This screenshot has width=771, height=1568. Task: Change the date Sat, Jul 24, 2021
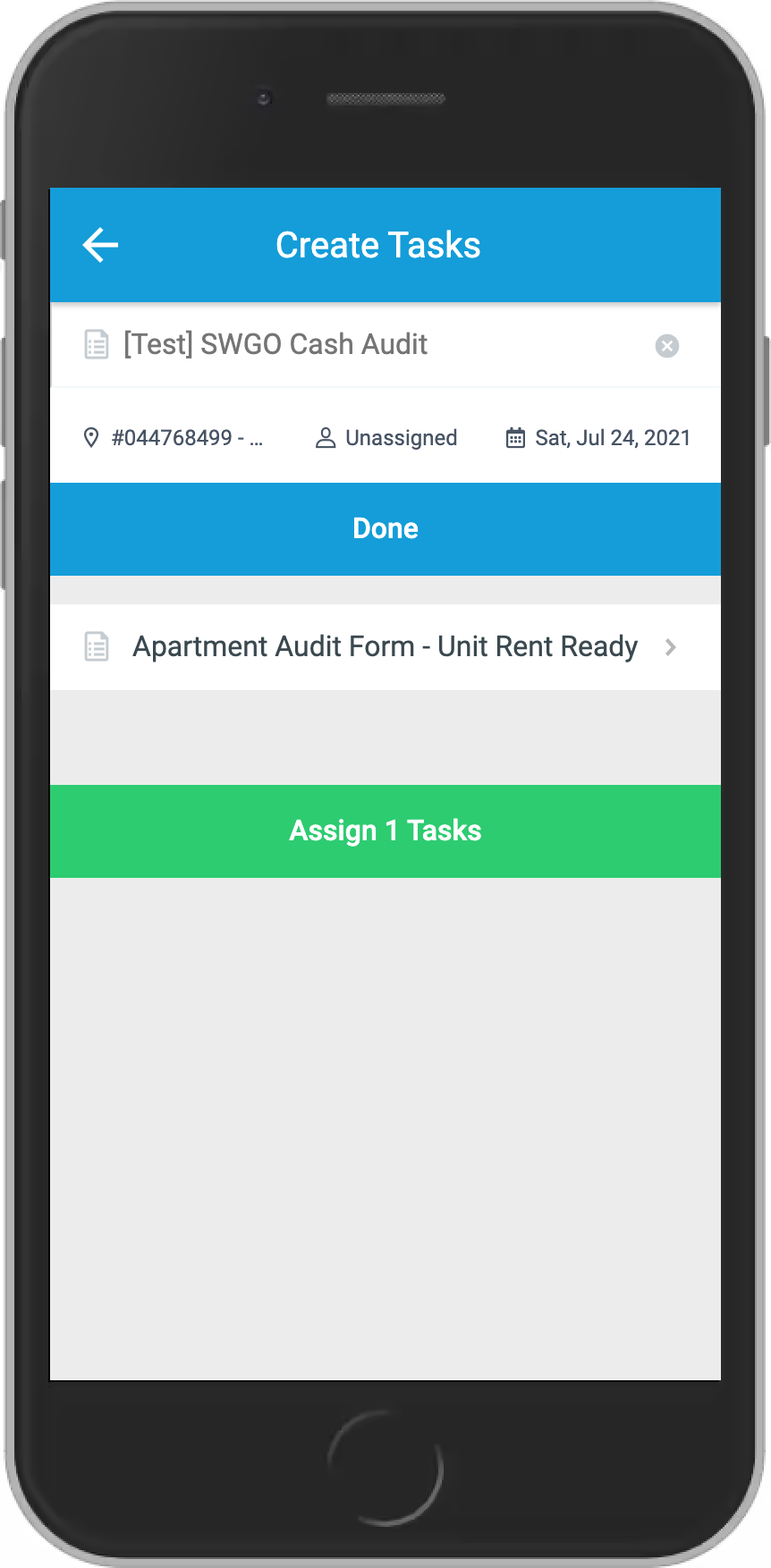coord(598,438)
